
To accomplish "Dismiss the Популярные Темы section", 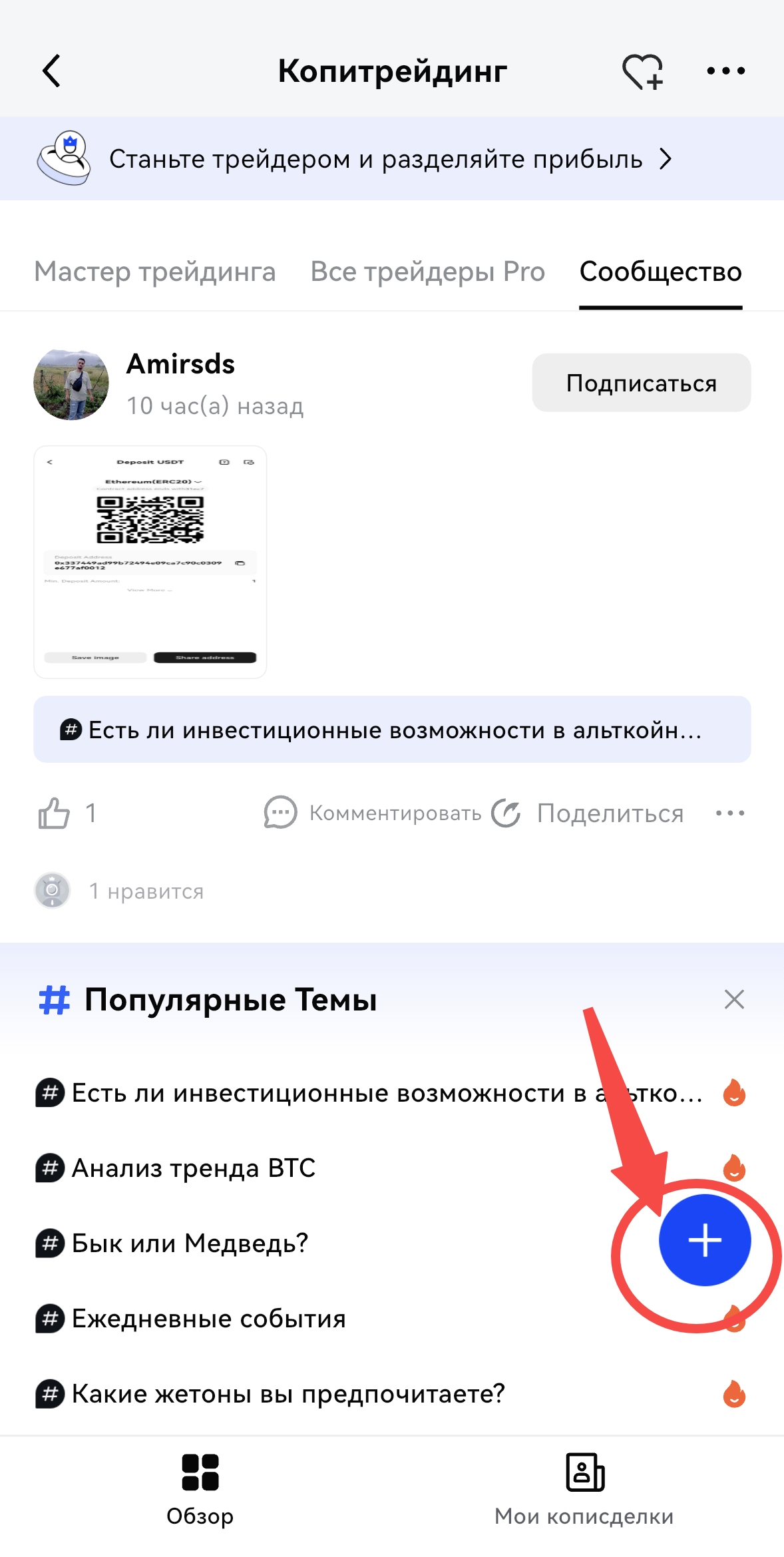I will click(734, 999).
